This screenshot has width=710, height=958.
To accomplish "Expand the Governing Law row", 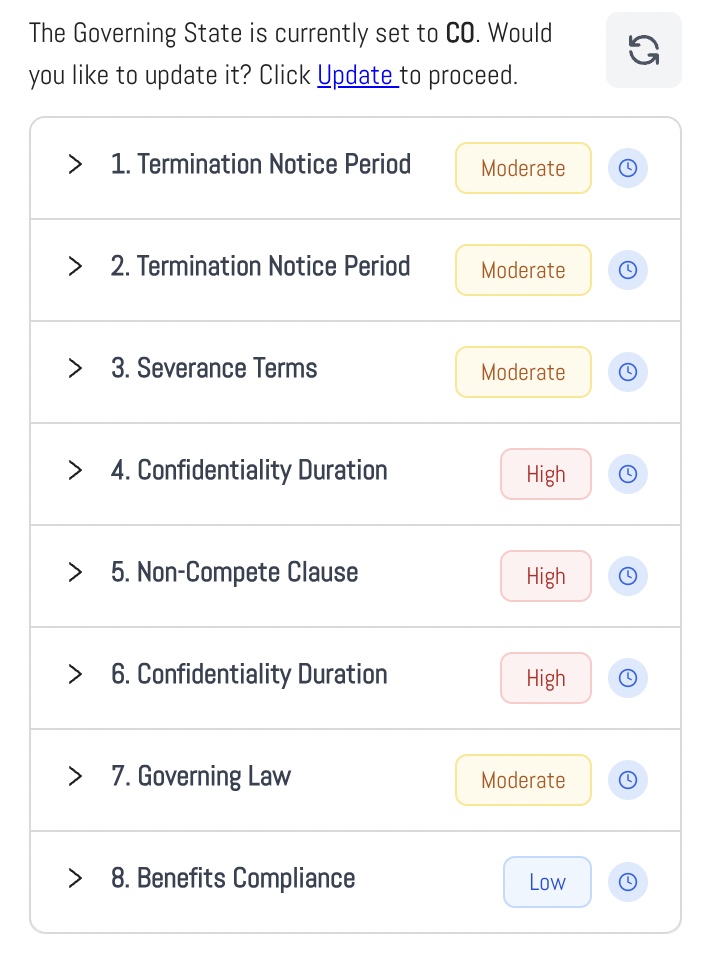I will [x=75, y=777].
